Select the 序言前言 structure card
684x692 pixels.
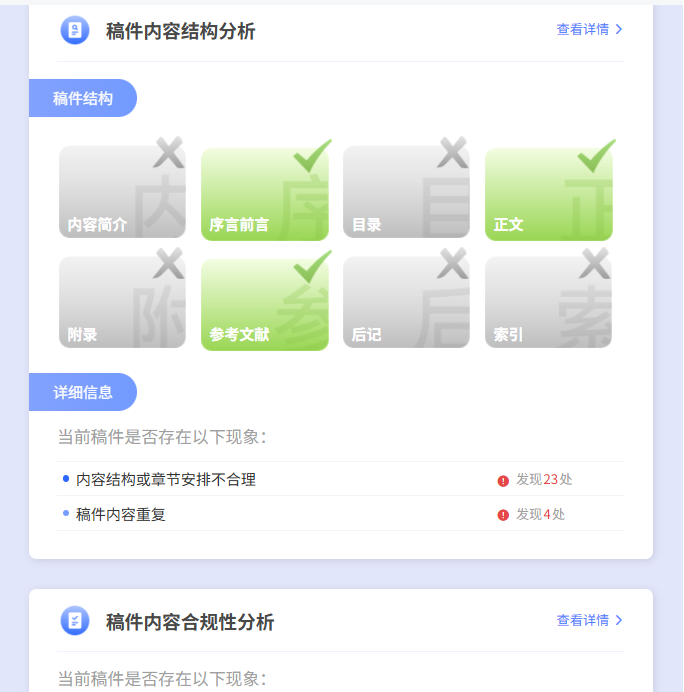tap(265, 195)
